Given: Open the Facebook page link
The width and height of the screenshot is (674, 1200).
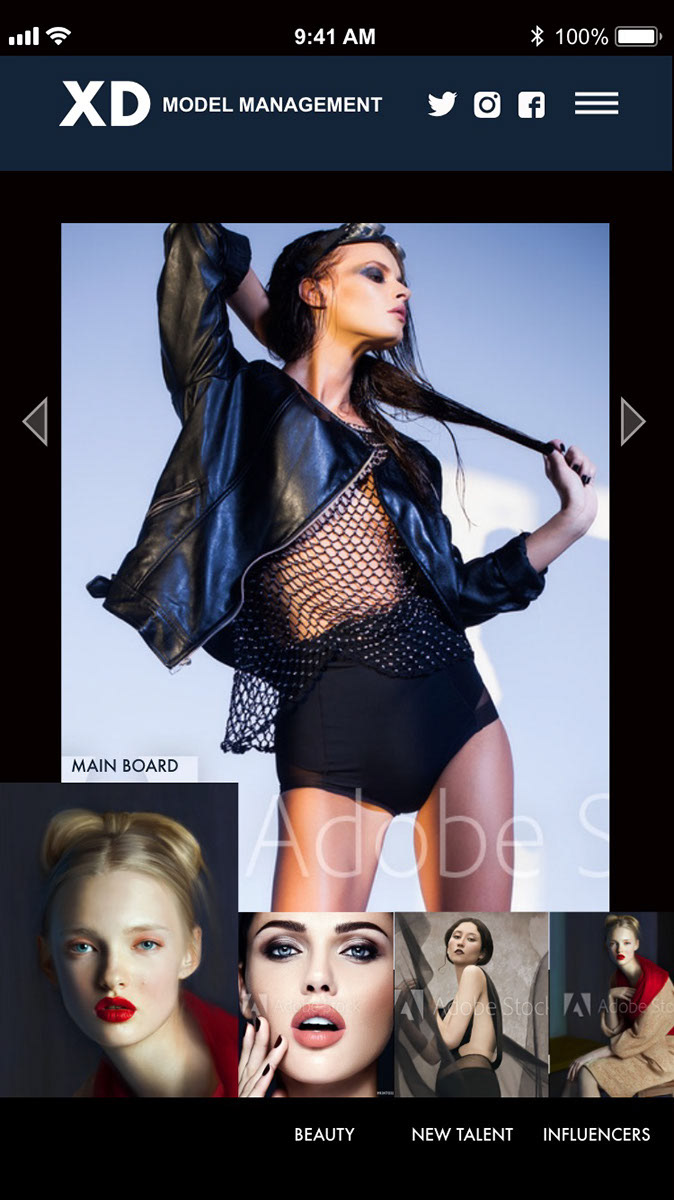Looking at the screenshot, I should coord(531,104).
